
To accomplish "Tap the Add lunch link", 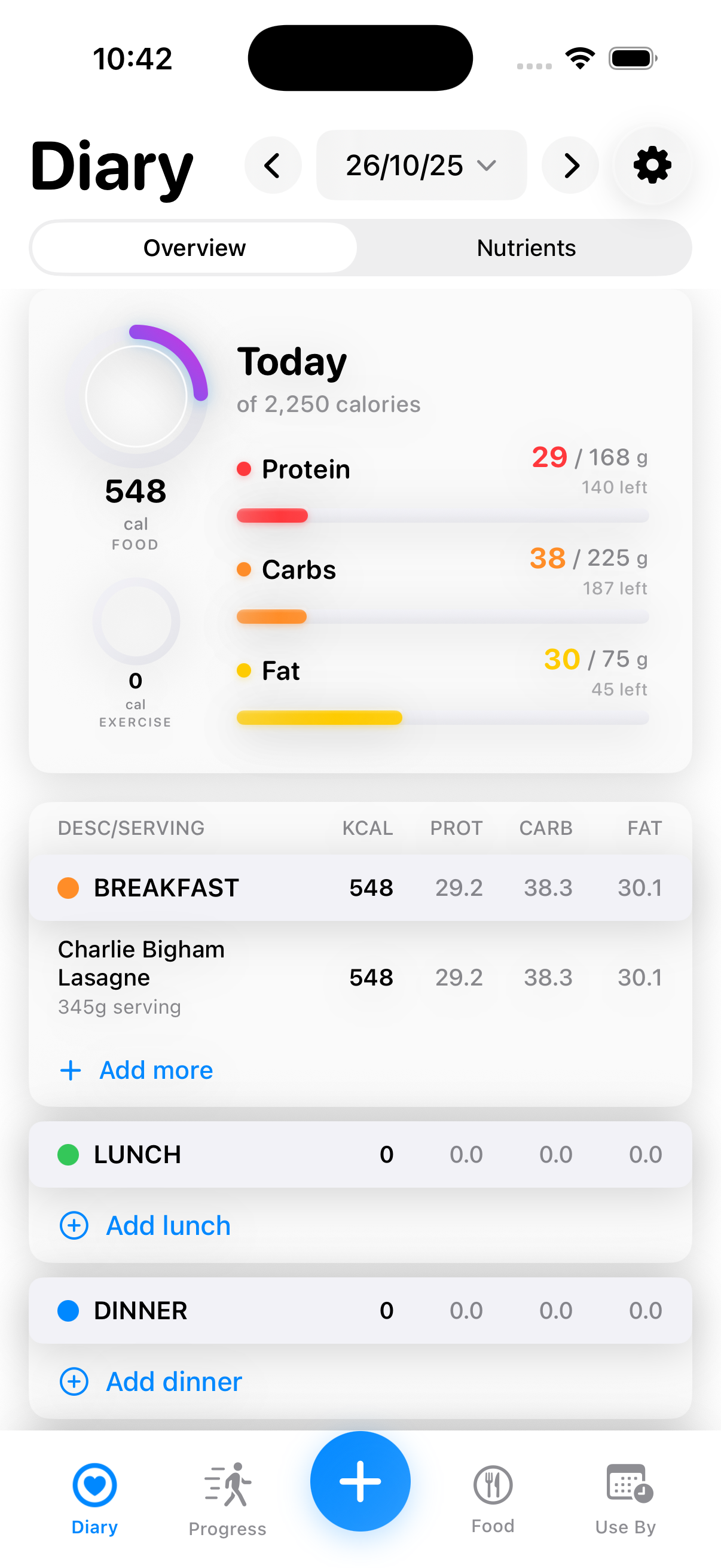I will 167,1225.
